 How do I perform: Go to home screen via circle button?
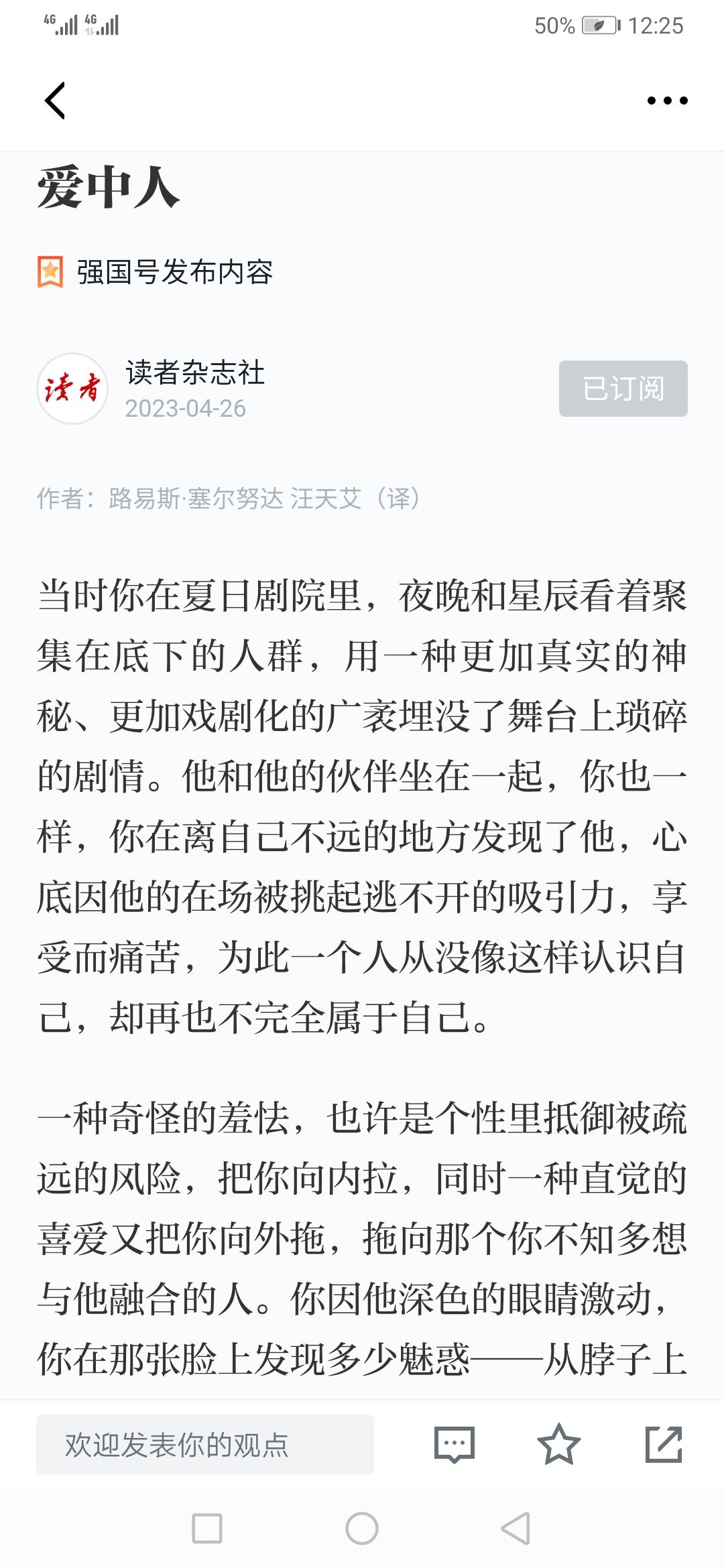point(362,1528)
